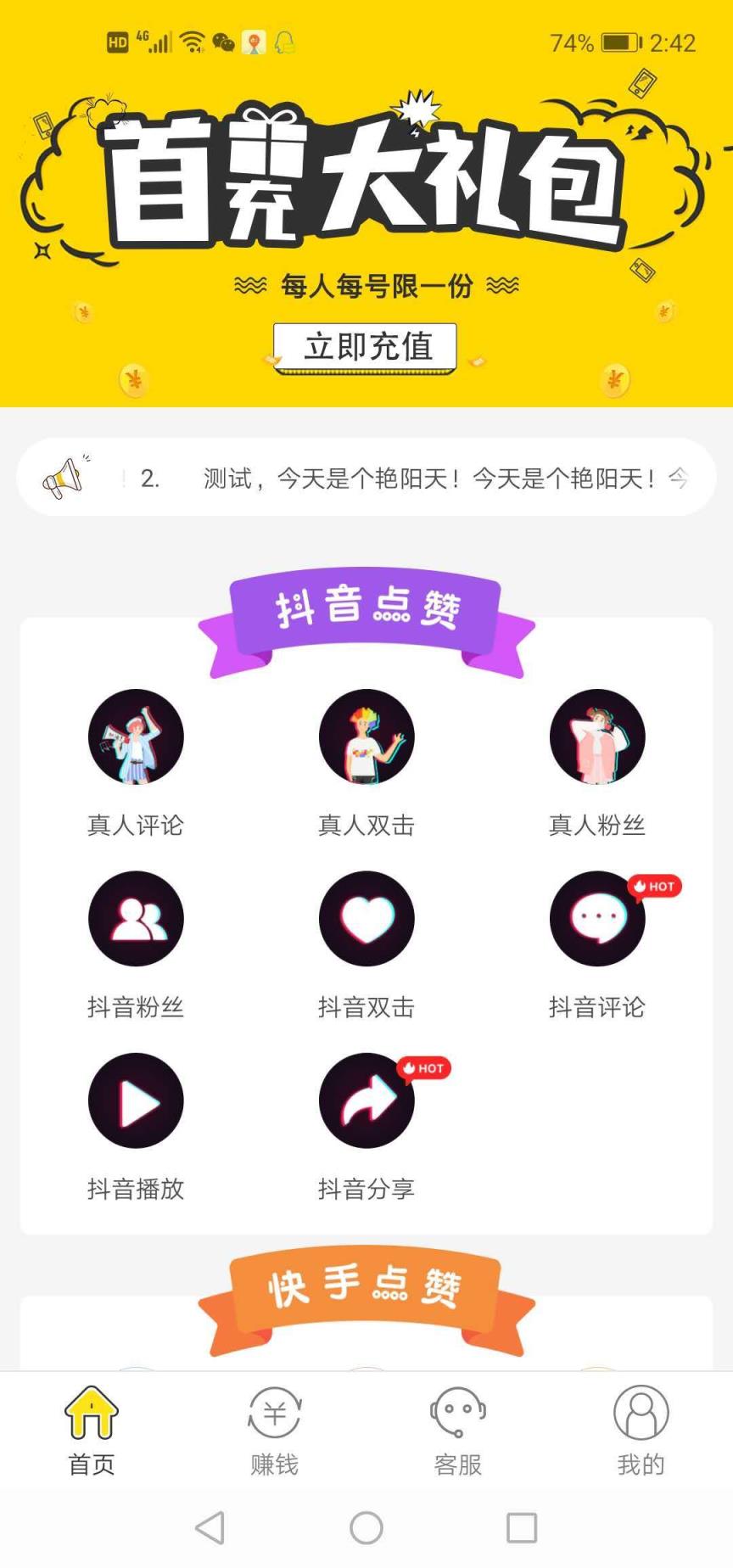
Task: Select the 抖音双击 heart icon
Action: tap(366, 918)
